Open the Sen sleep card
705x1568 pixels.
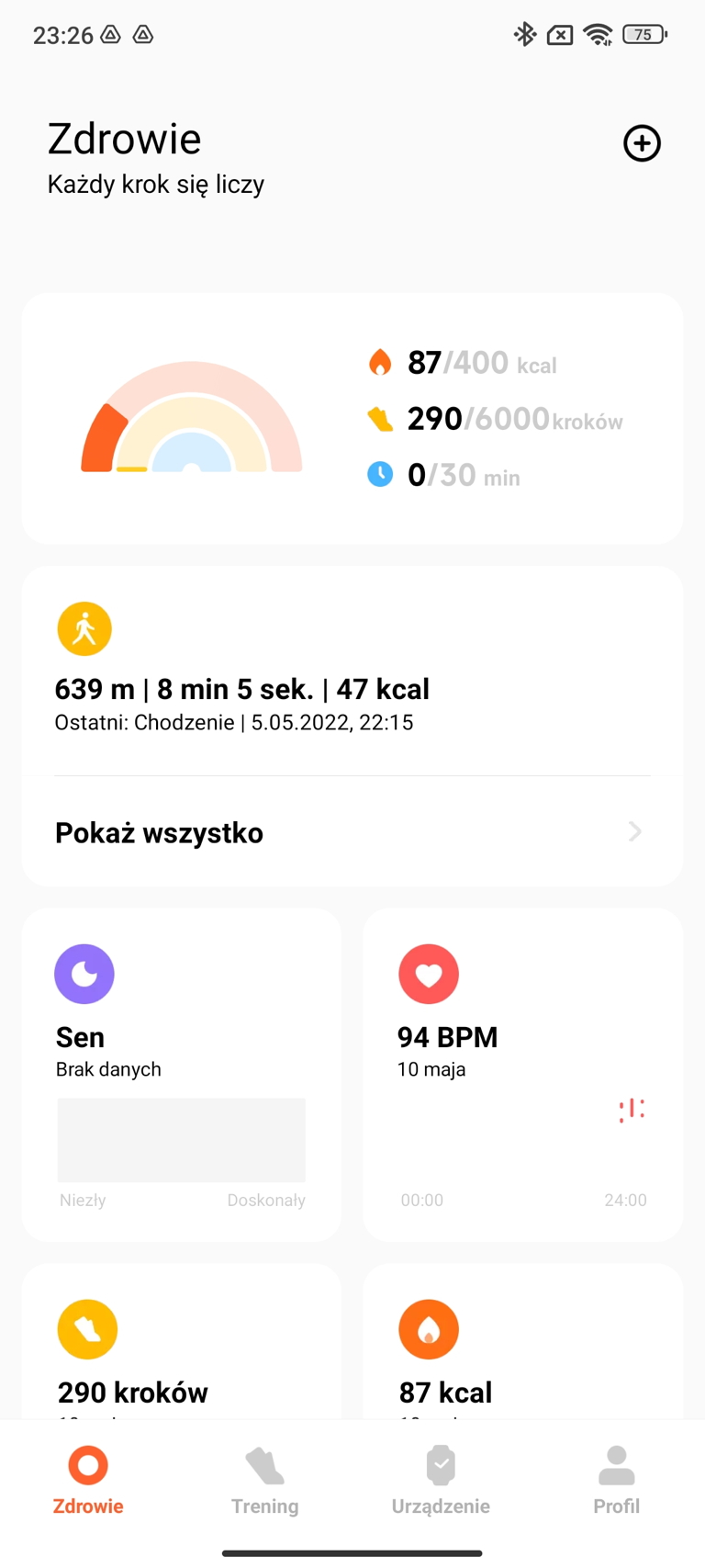click(182, 1075)
